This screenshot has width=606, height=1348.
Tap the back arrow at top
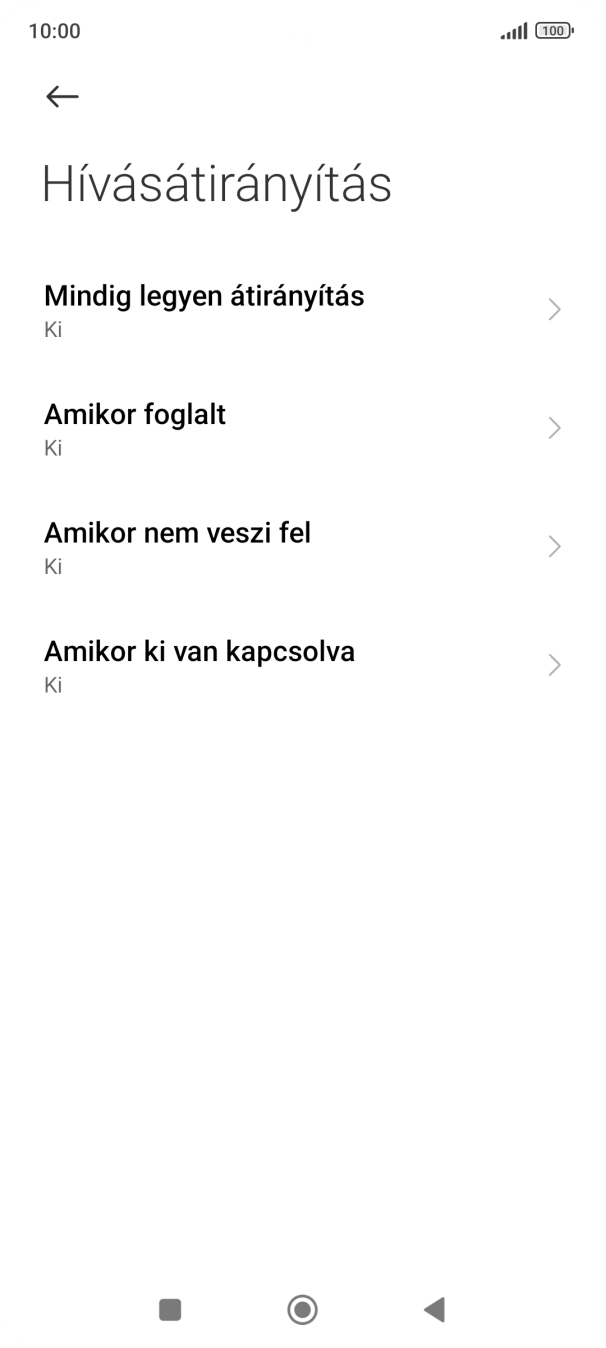(62, 96)
